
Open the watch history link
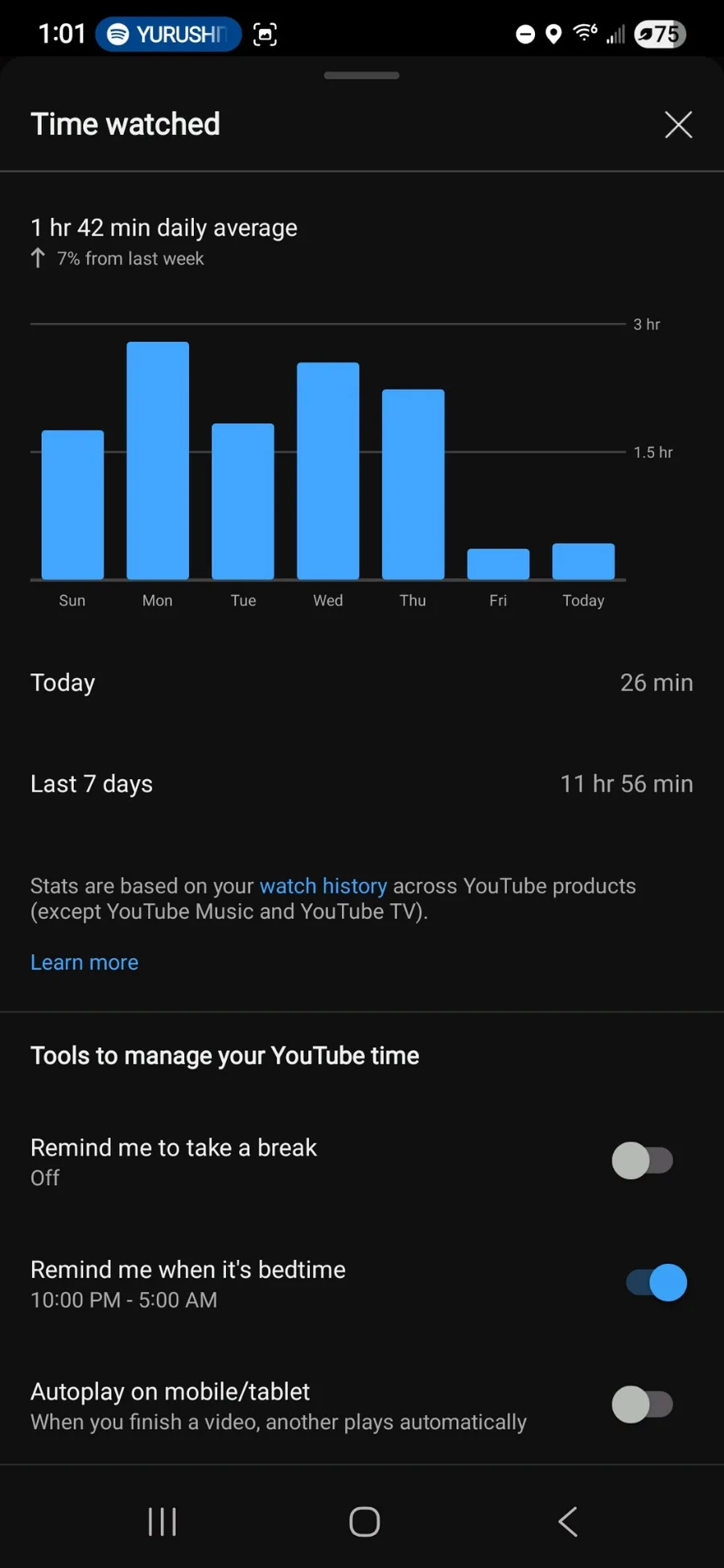tap(323, 886)
